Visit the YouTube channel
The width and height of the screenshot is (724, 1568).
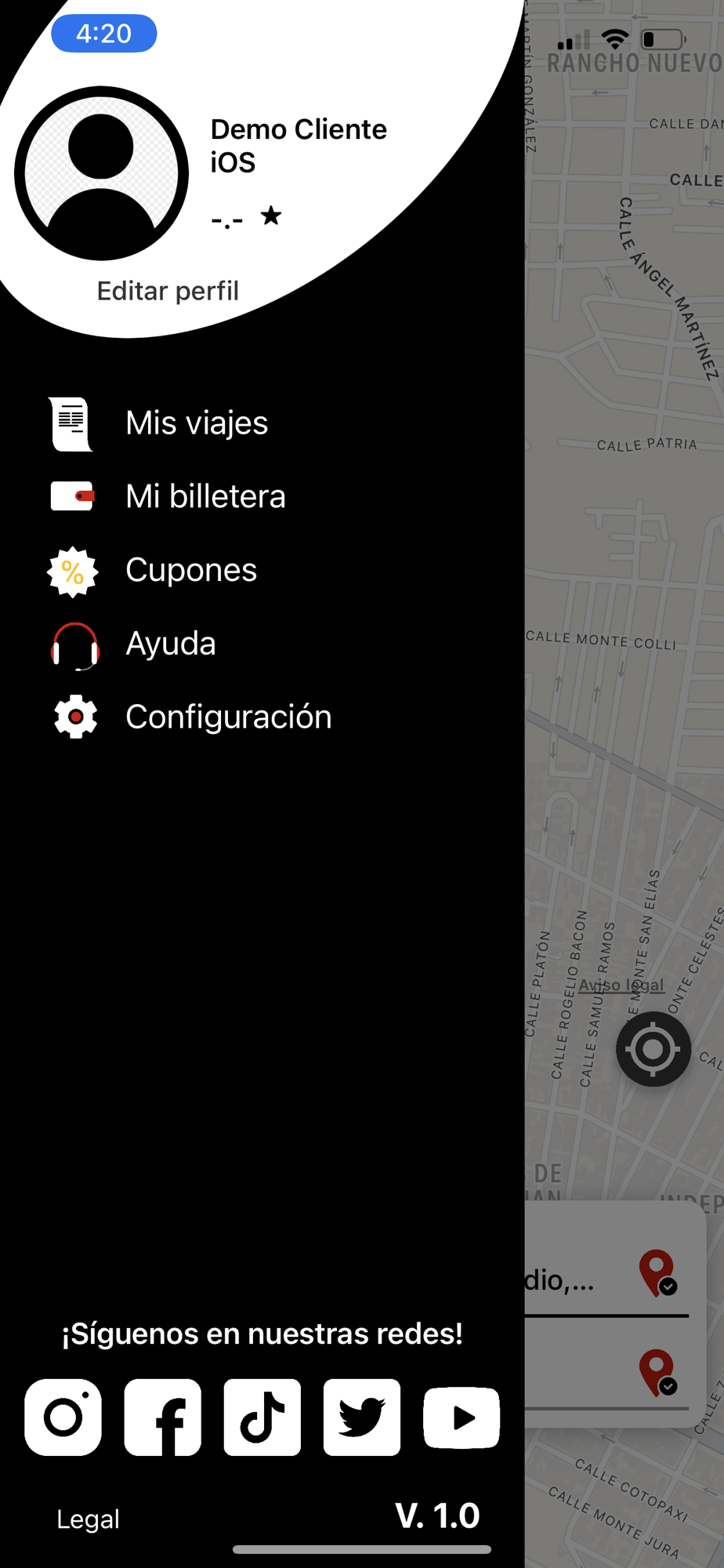462,1417
